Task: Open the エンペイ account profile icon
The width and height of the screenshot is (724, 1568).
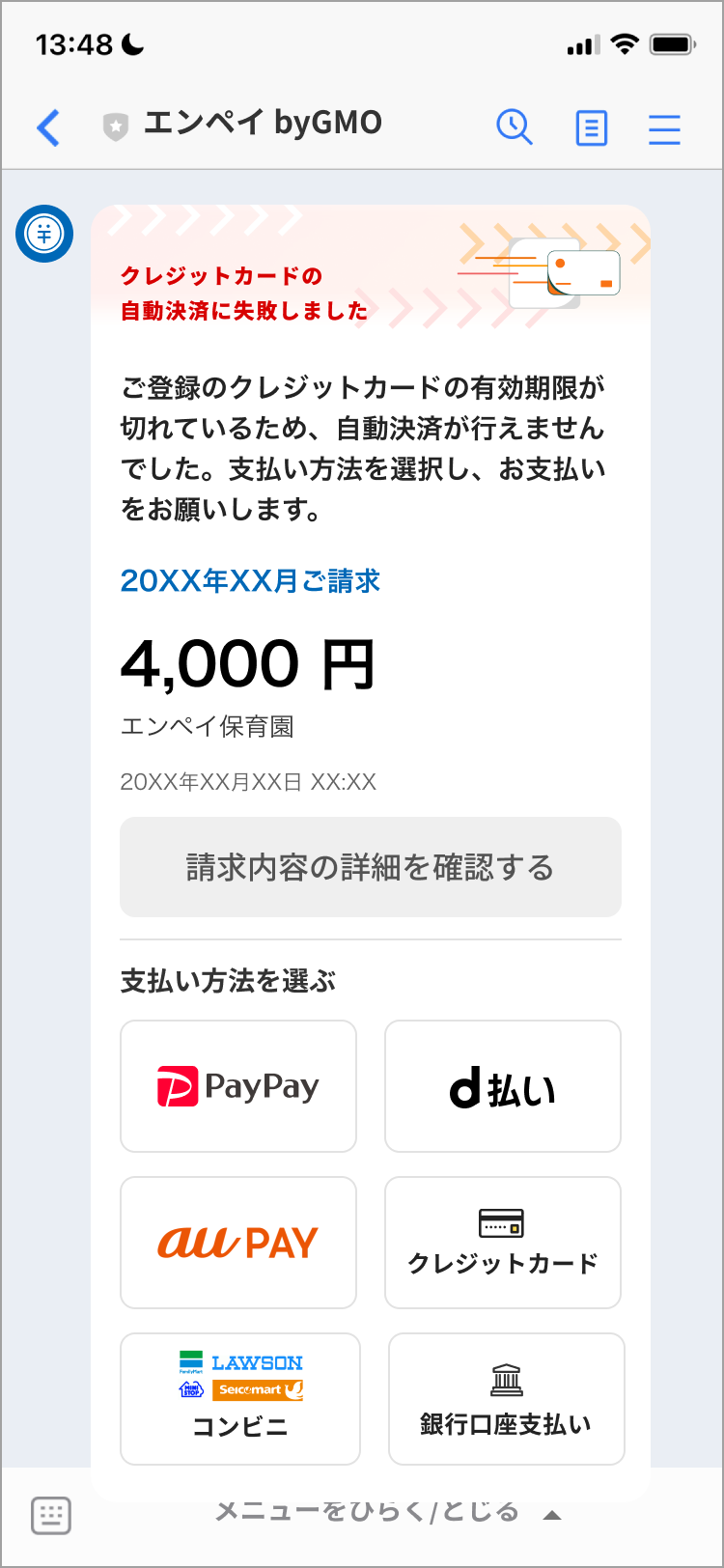Action: pos(44,234)
